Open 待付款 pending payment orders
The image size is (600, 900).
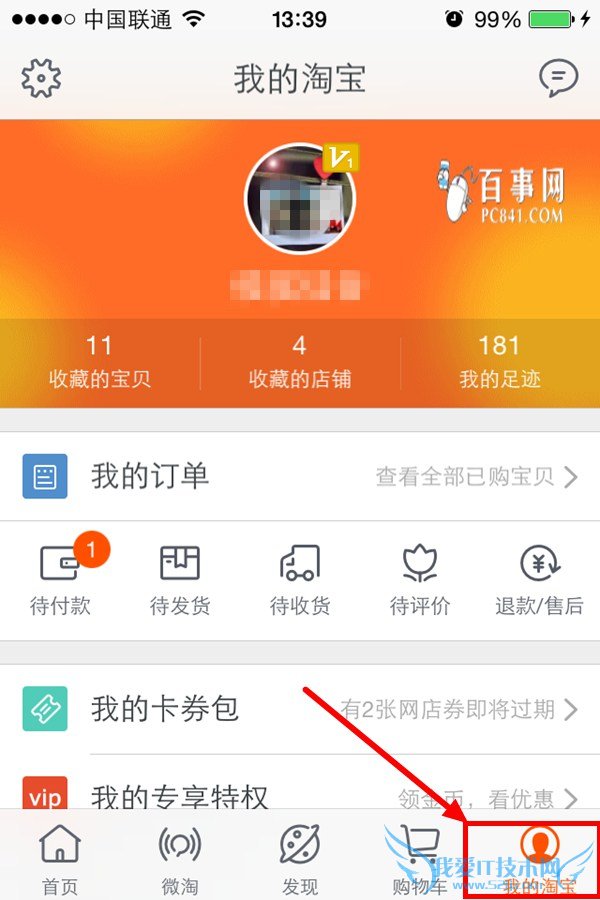click(x=60, y=580)
